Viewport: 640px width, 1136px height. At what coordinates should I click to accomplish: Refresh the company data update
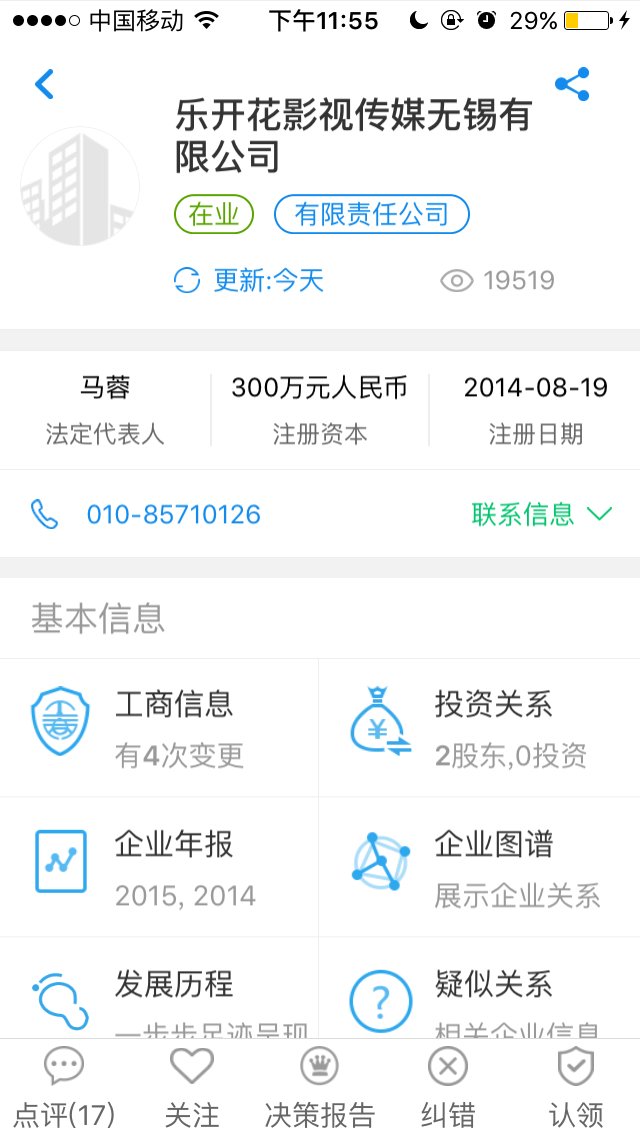(x=249, y=280)
